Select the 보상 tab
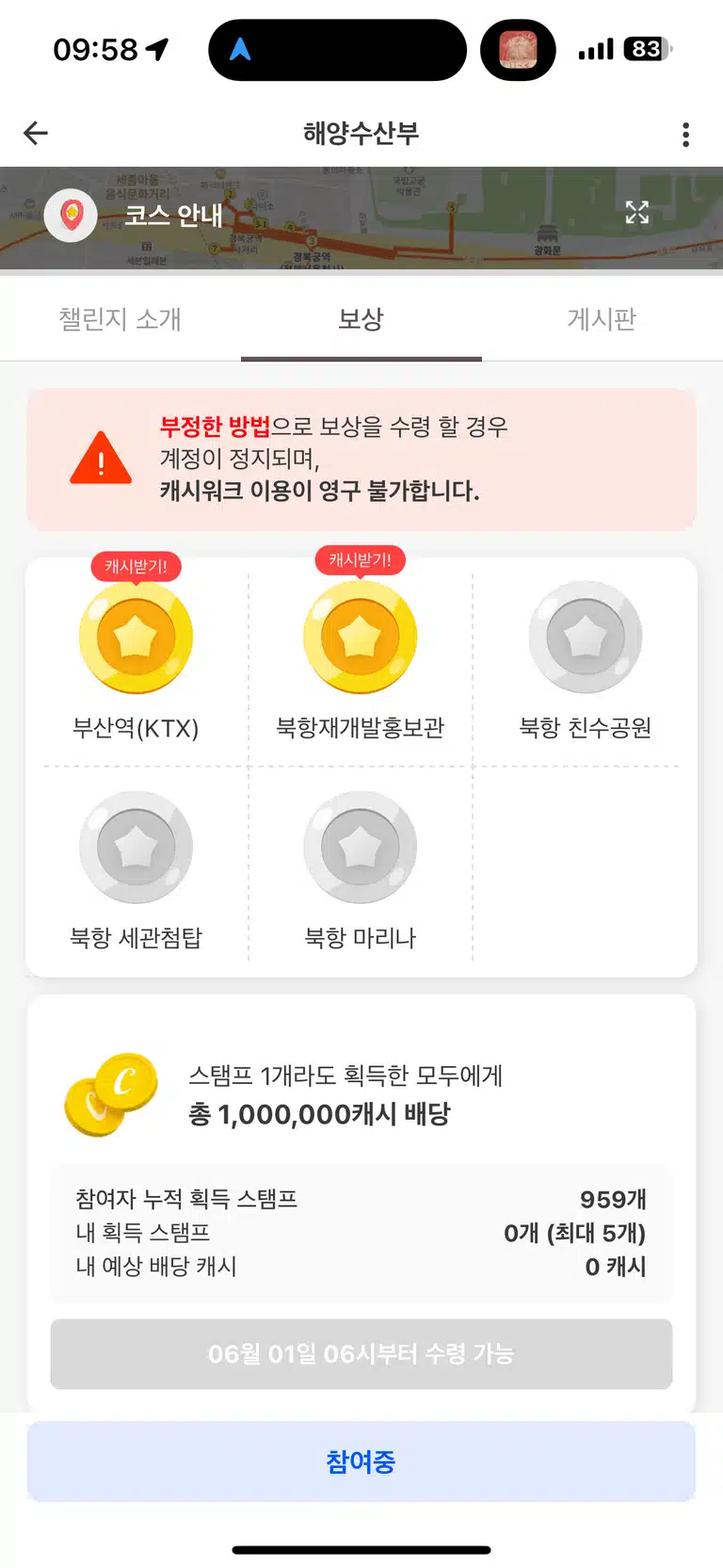This screenshot has width=723, height=1568. coord(361,319)
